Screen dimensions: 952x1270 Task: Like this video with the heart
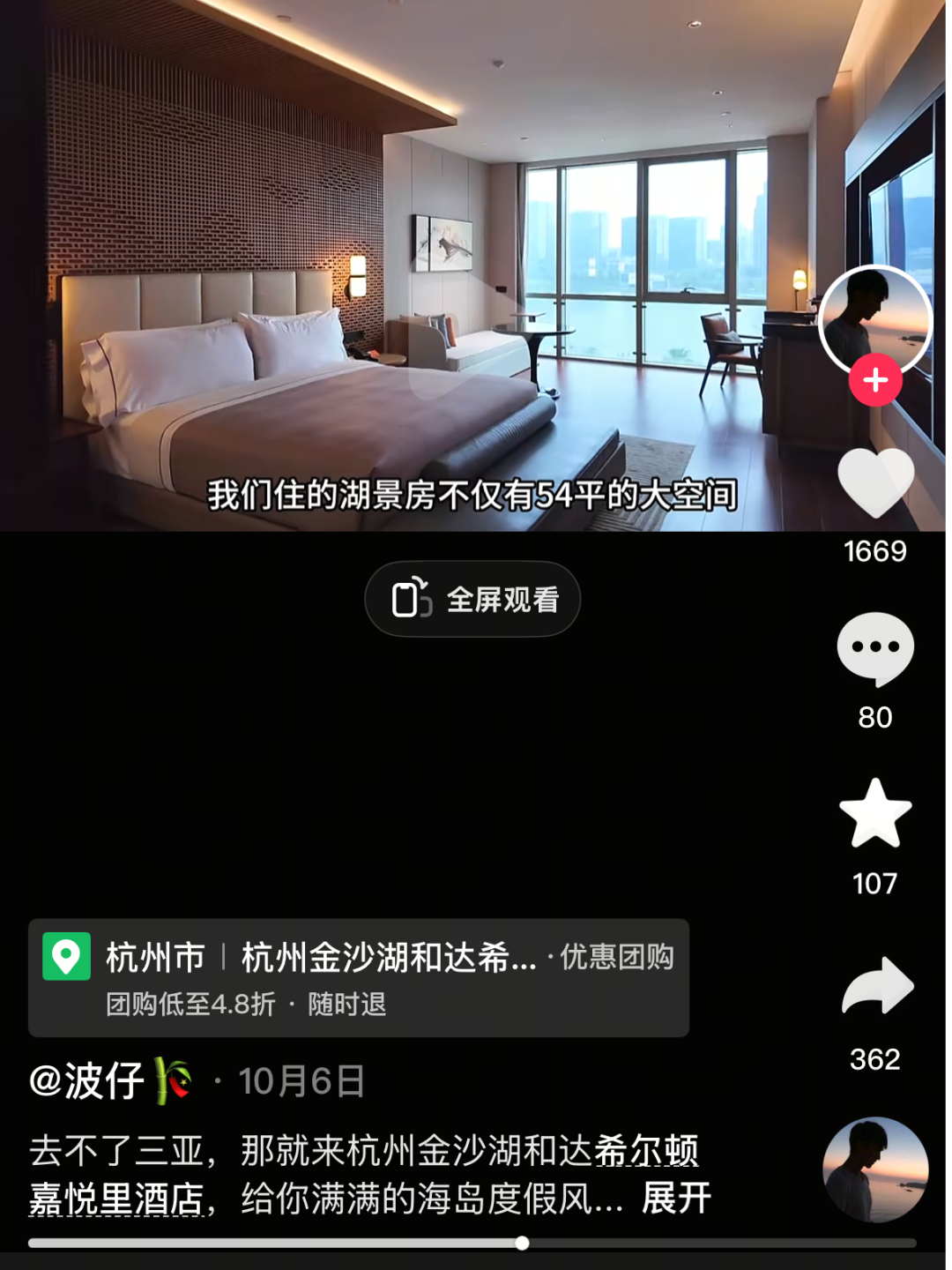(874, 482)
